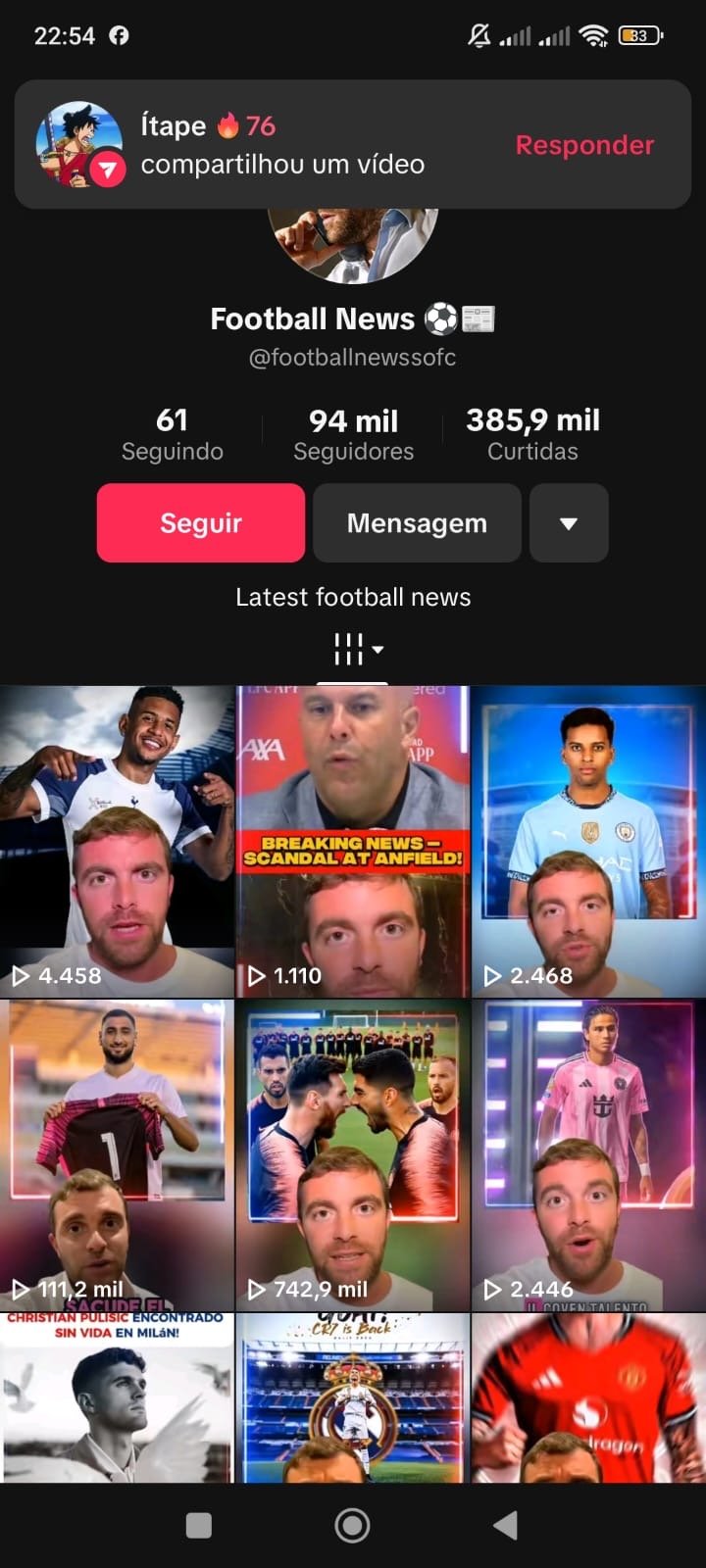Image resolution: width=706 pixels, height=1568 pixels.
Task: Tap Responder on the Ítape notification
Action: point(584,145)
